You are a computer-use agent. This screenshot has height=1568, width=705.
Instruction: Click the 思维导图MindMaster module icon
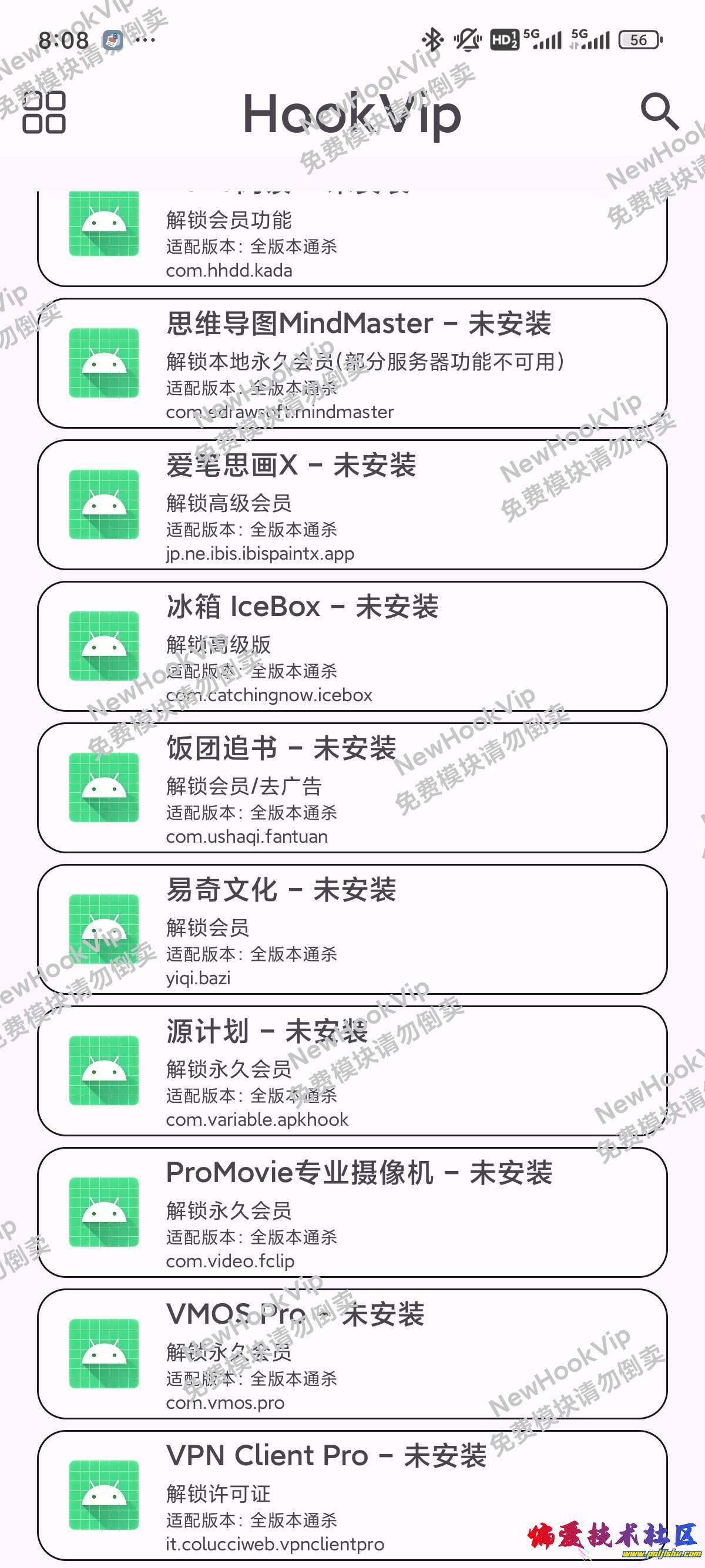point(105,364)
